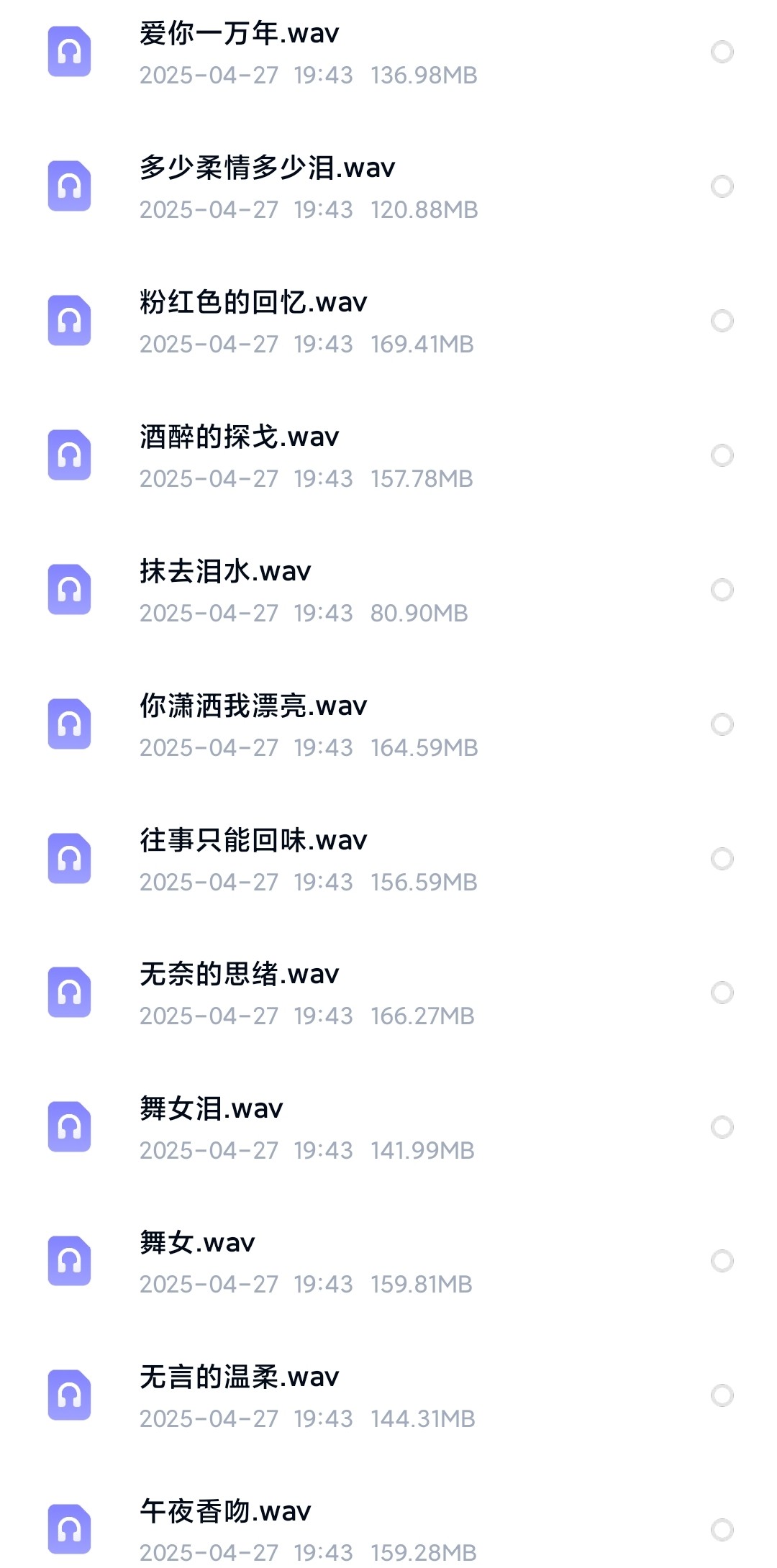Open the file 多少柔情多少泪.wav

[267, 169]
